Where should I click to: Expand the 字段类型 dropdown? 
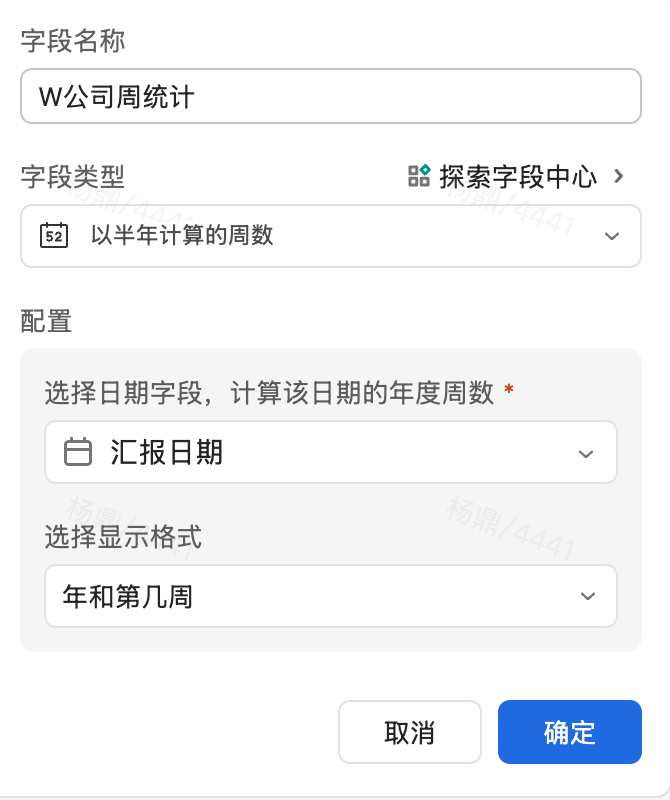(330, 236)
